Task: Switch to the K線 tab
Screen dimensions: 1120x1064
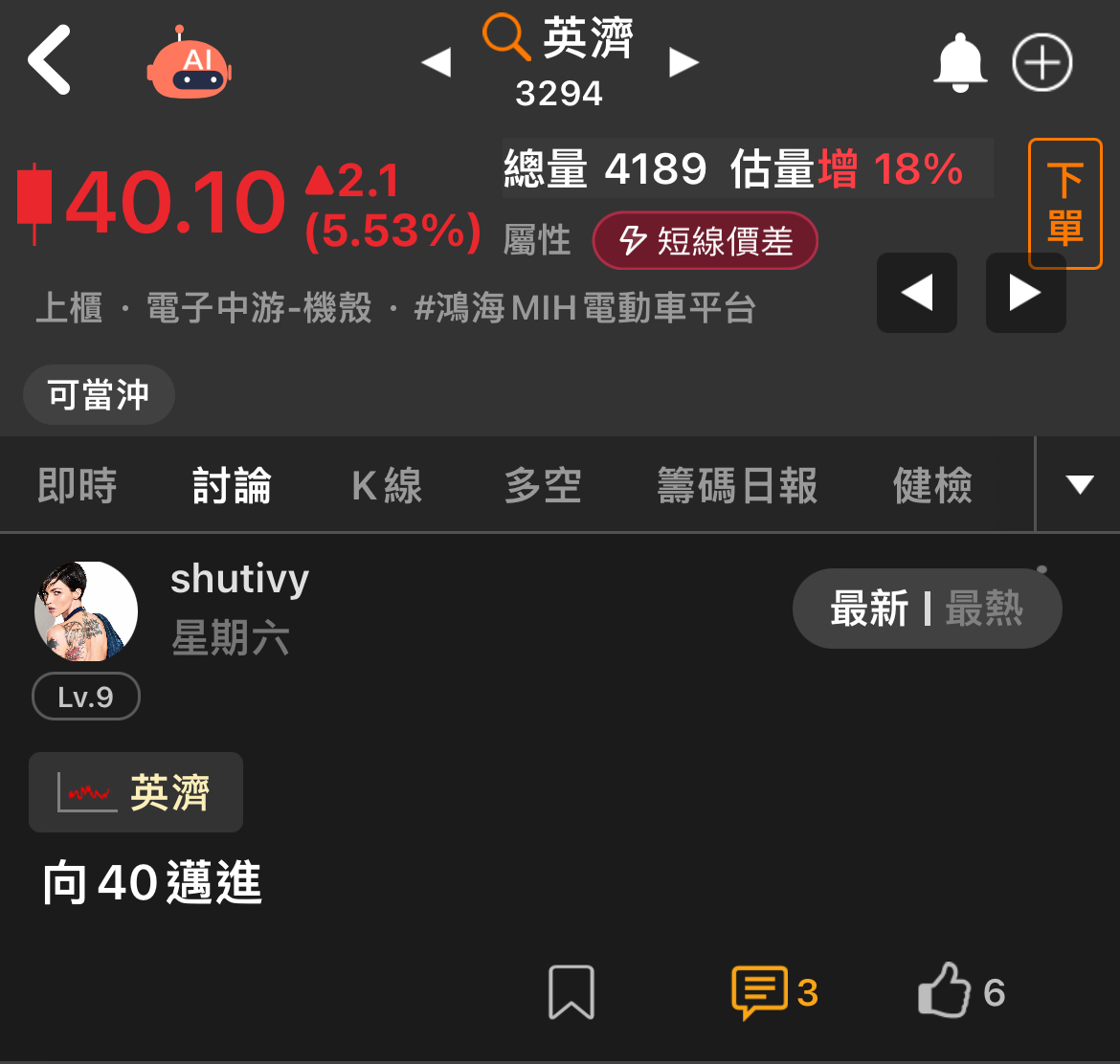Action: click(x=387, y=486)
